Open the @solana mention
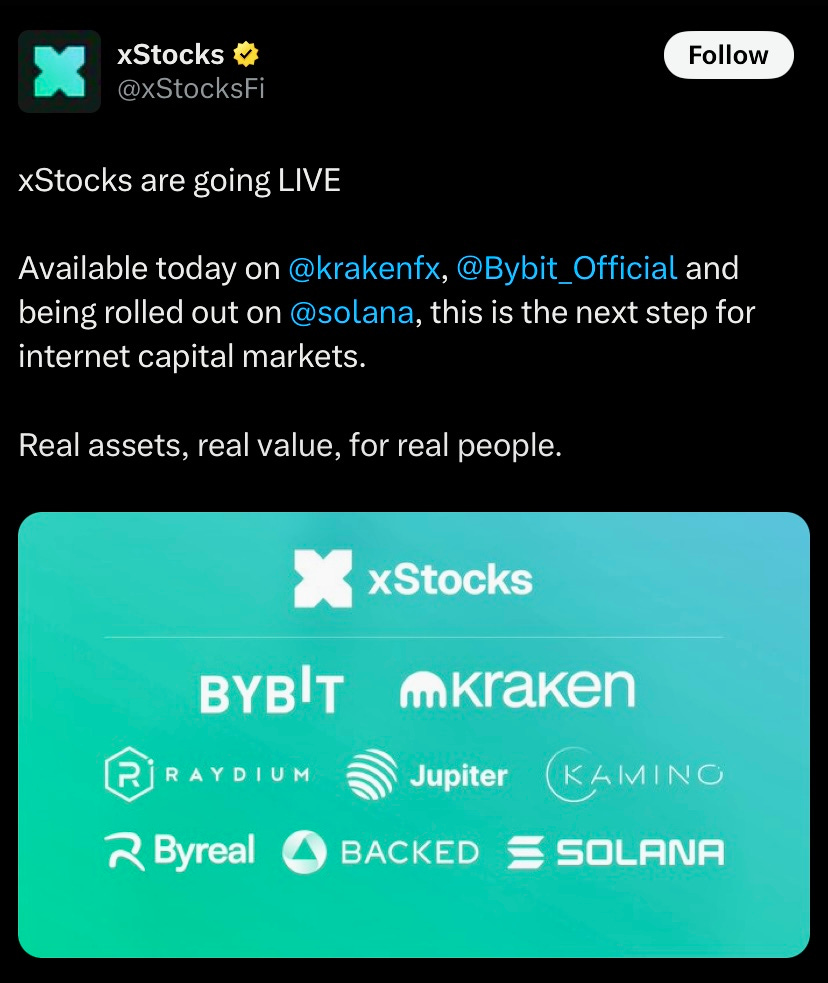Image resolution: width=828 pixels, height=983 pixels. click(351, 312)
